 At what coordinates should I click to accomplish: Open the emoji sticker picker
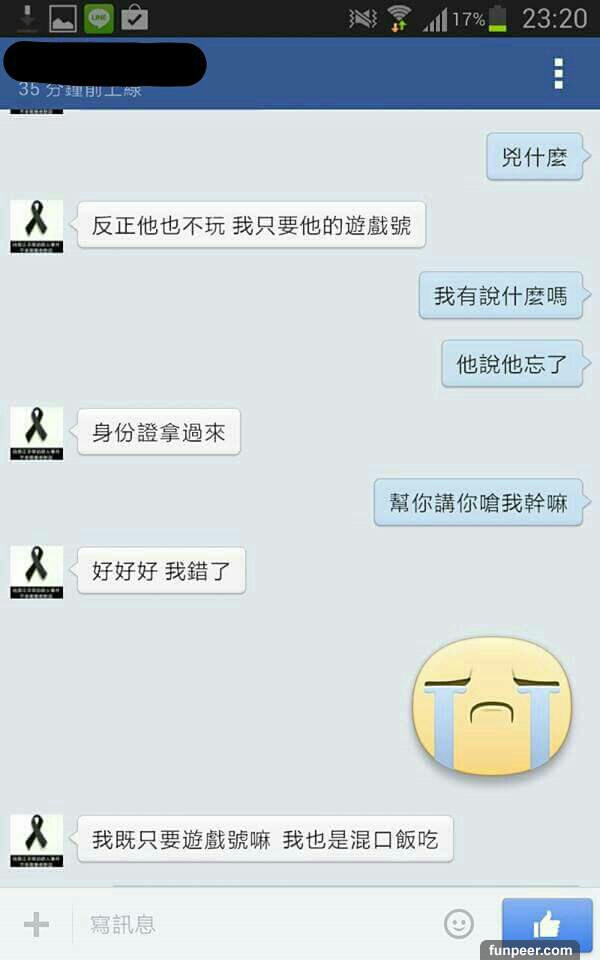click(x=459, y=924)
